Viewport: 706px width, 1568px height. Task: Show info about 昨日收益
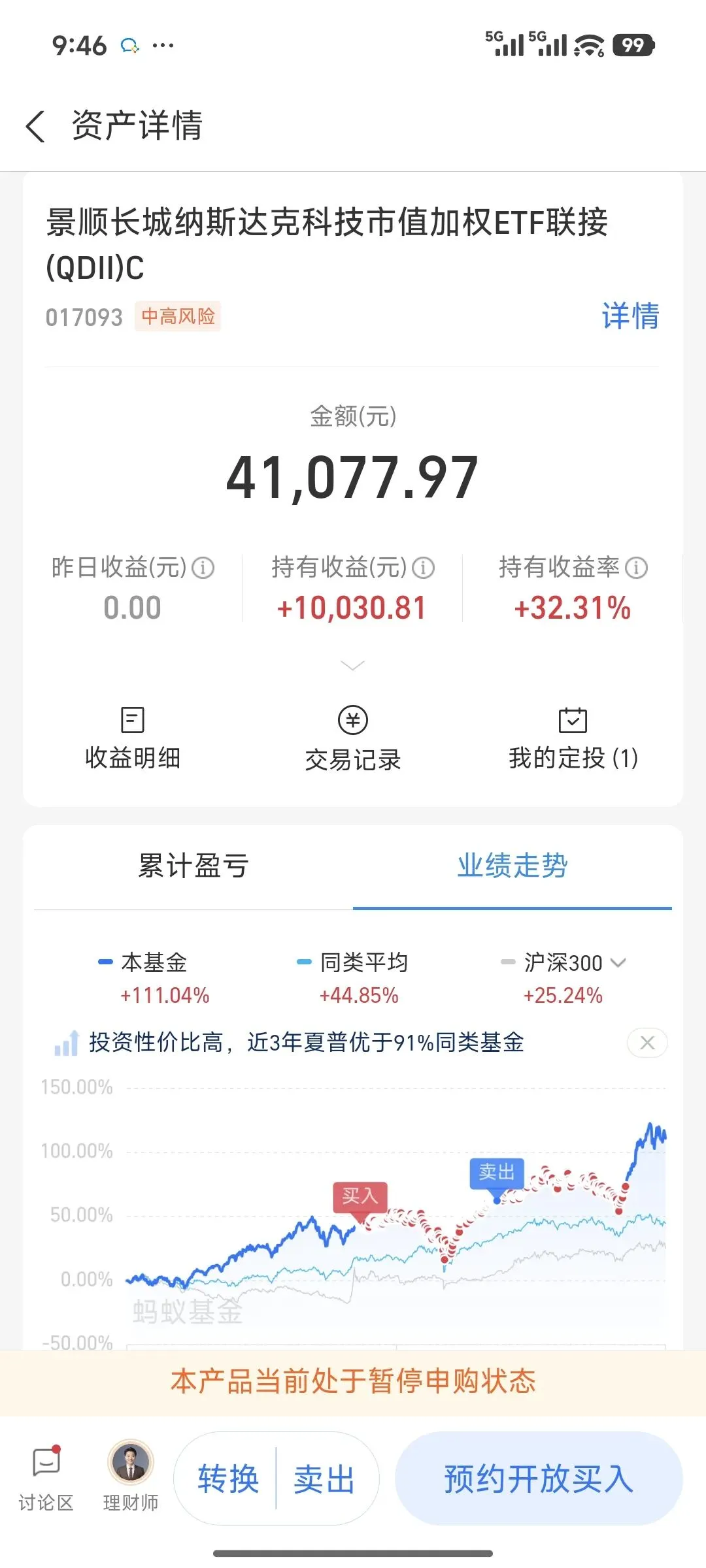(203, 568)
